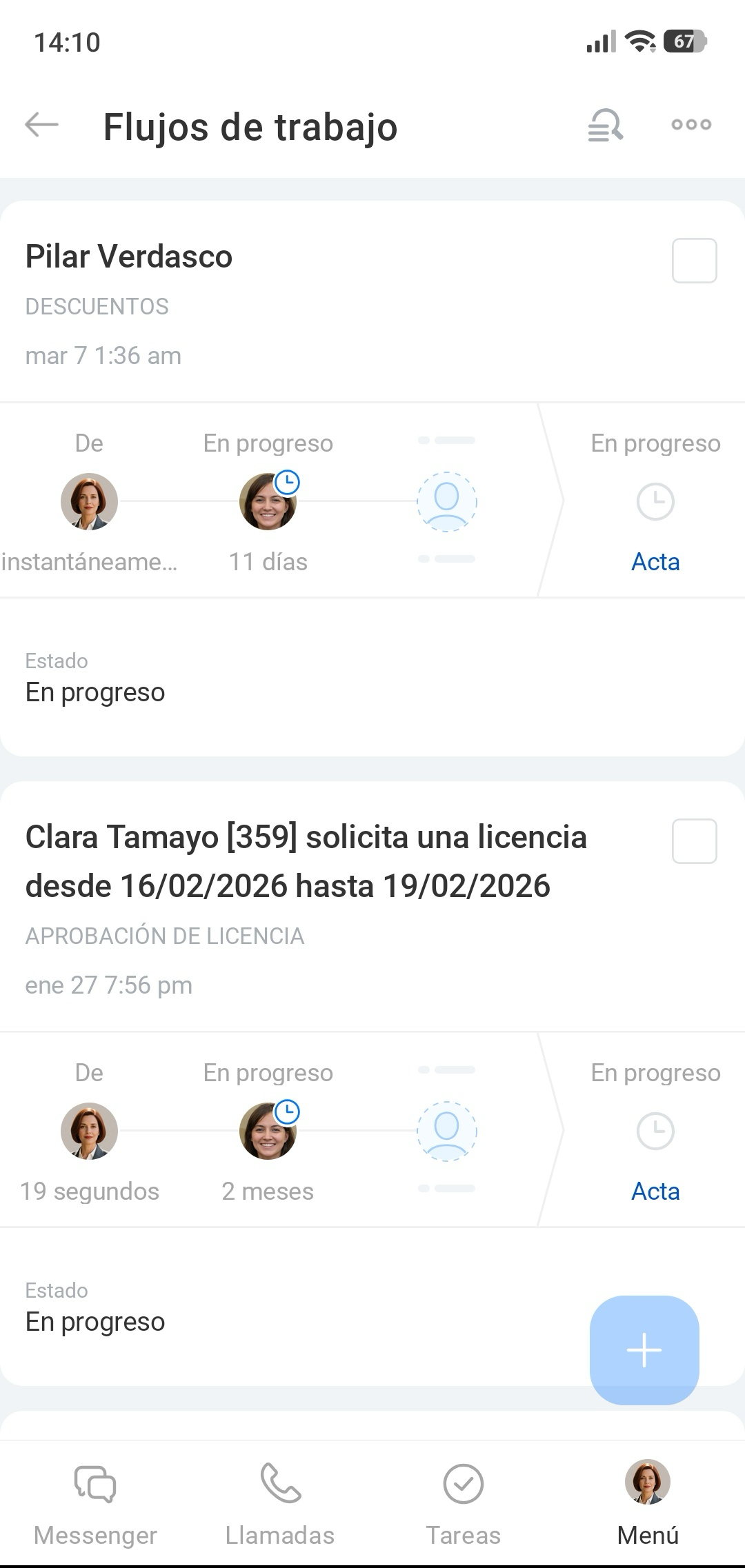Check the Clara Tamayo licencia checkbox
This screenshot has width=745, height=1568.
694,841
